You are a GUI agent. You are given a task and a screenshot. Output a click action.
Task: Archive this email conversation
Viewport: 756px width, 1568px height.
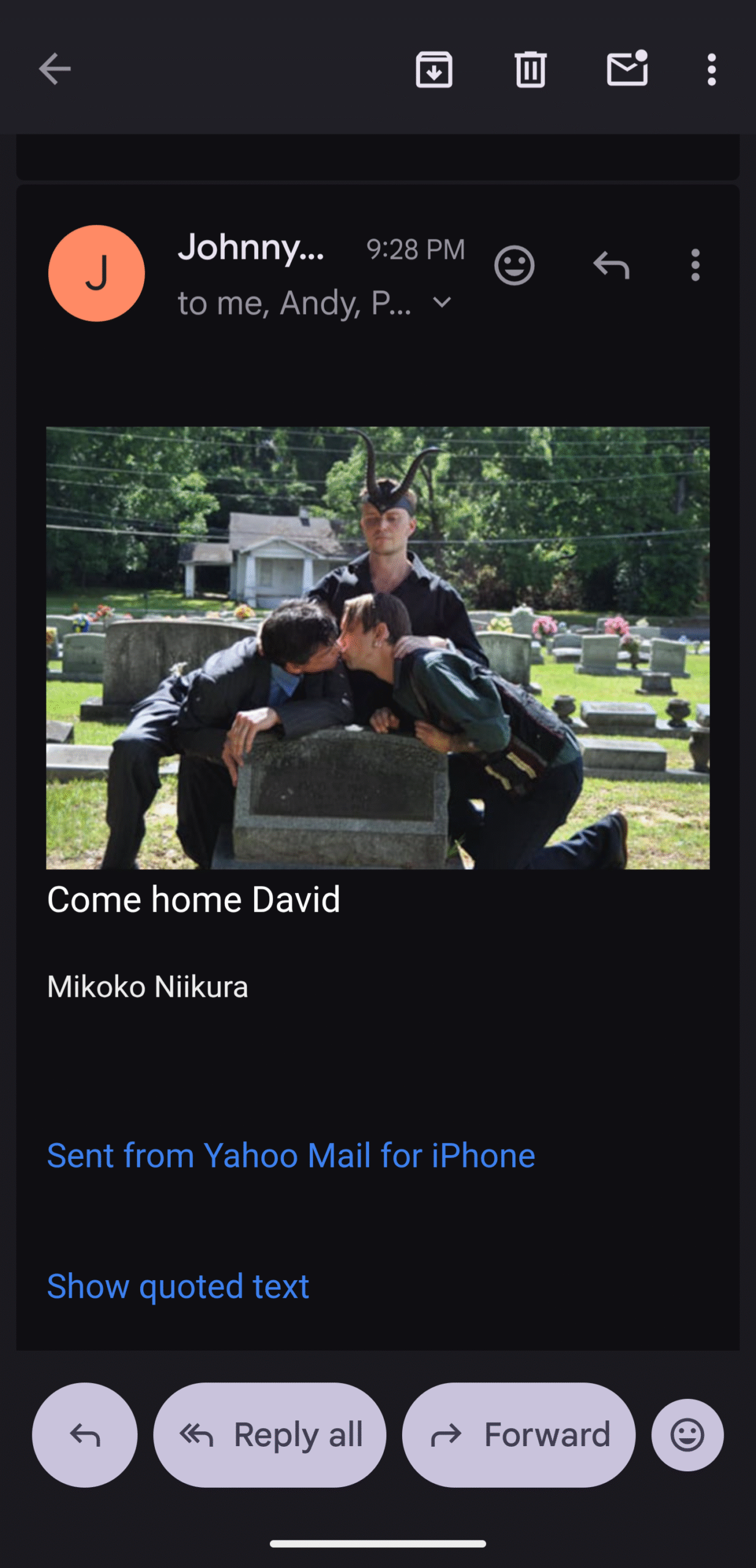[x=434, y=69]
